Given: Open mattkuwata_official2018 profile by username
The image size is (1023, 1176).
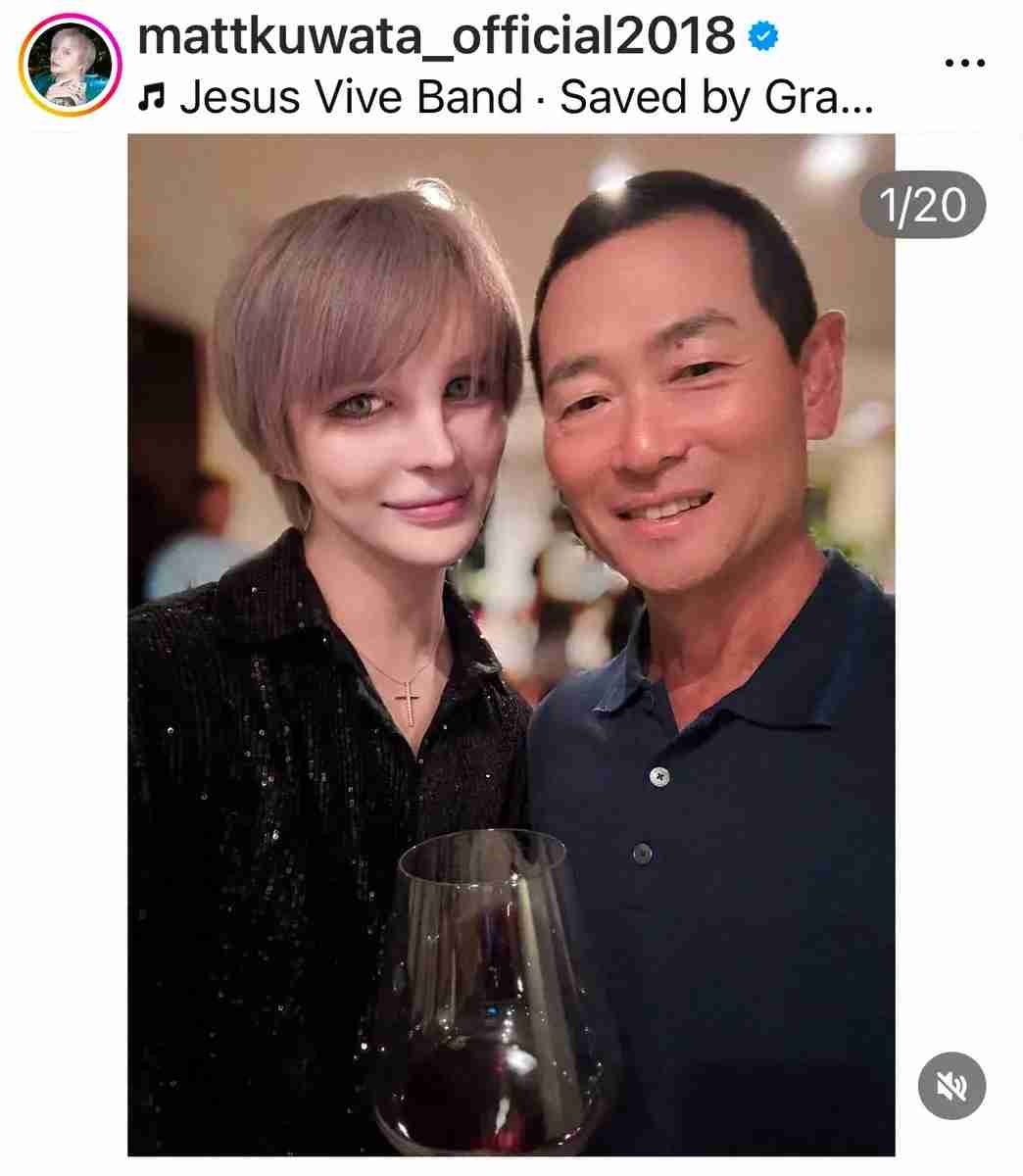Looking at the screenshot, I should pos(436,36).
